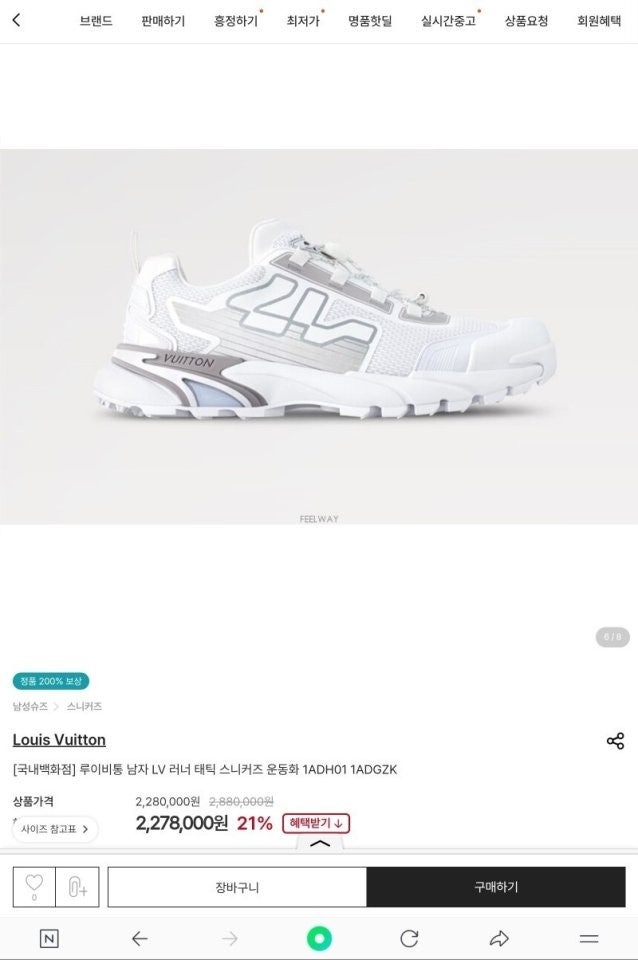Tap 혜택받기 to get the benefit
The height and width of the screenshot is (960, 638).
click(316, 824)
